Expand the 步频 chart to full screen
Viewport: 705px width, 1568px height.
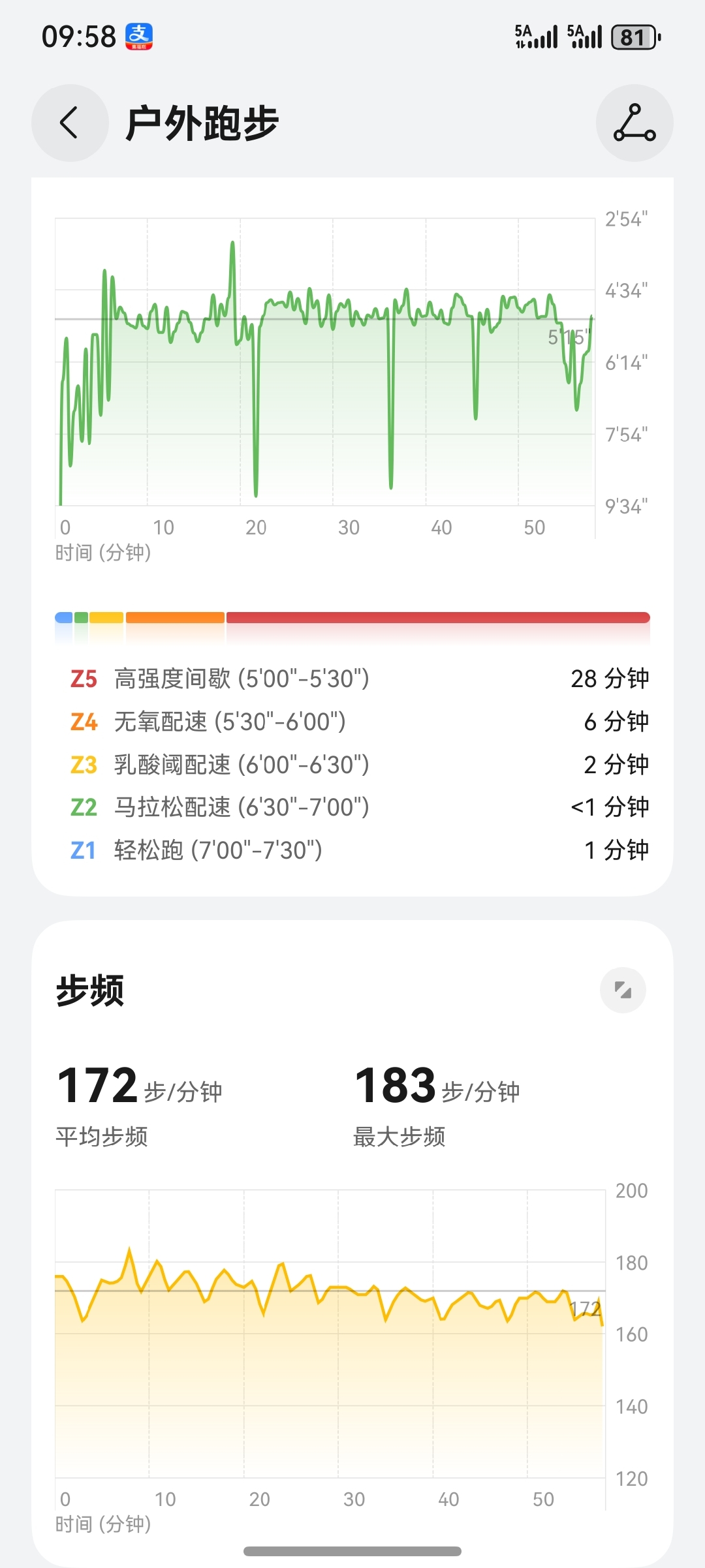click(x=623, y=990)
